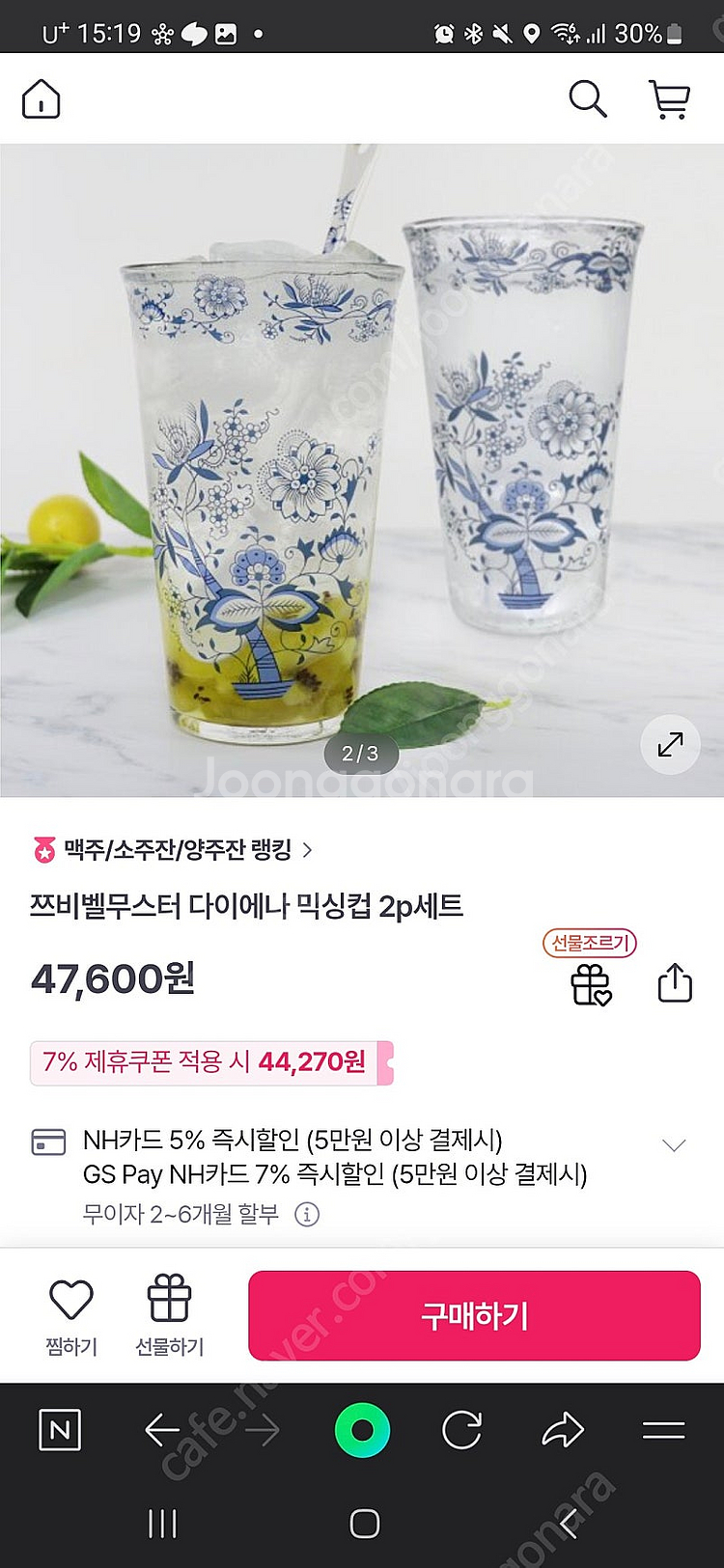Apply the 7% 제휴쿠폰 coupon banner
The width and height of the screenshot is (724, 1568).
[210, 1062]
